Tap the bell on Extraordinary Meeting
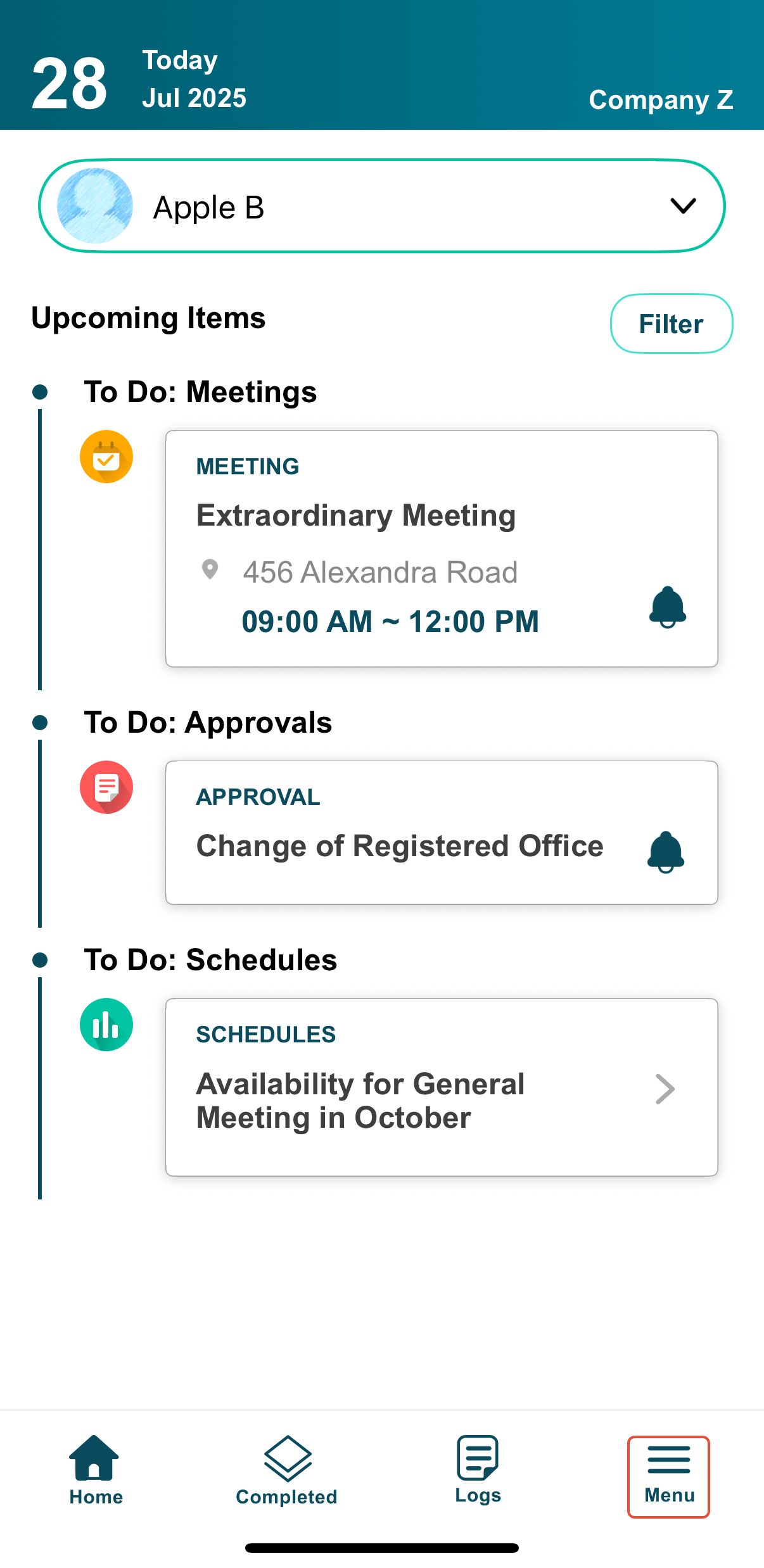 coord(667,607)
